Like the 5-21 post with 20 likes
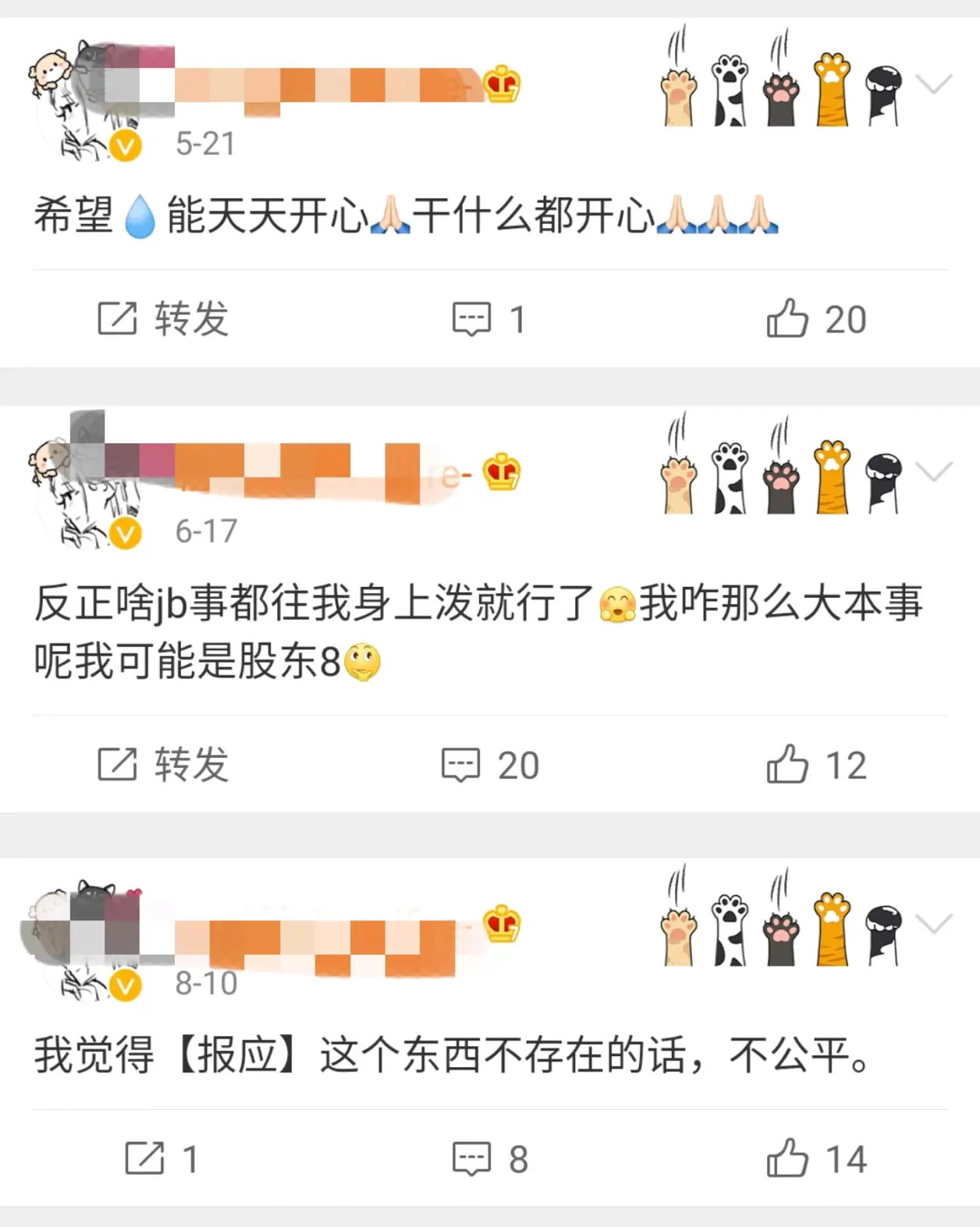The height and width of the screenshot is (1227, 980). coord(815,319)
